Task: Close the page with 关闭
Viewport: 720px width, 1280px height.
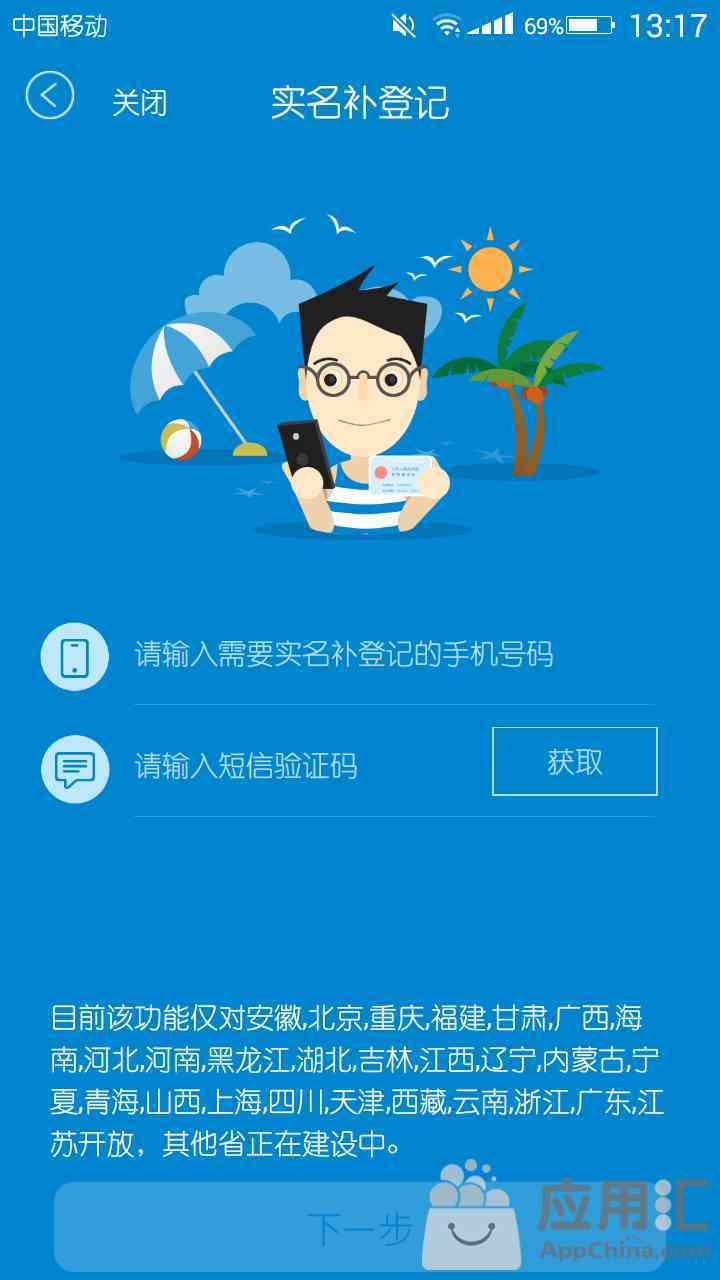Action: [139, 103]
